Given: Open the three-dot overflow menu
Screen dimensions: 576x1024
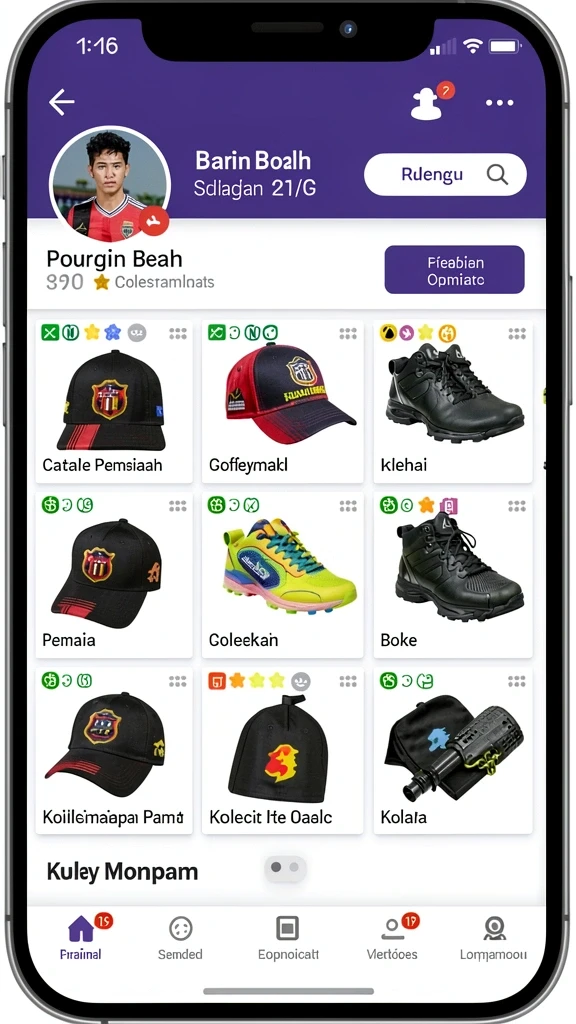Looking at the screenshot, I should point(500,103).
